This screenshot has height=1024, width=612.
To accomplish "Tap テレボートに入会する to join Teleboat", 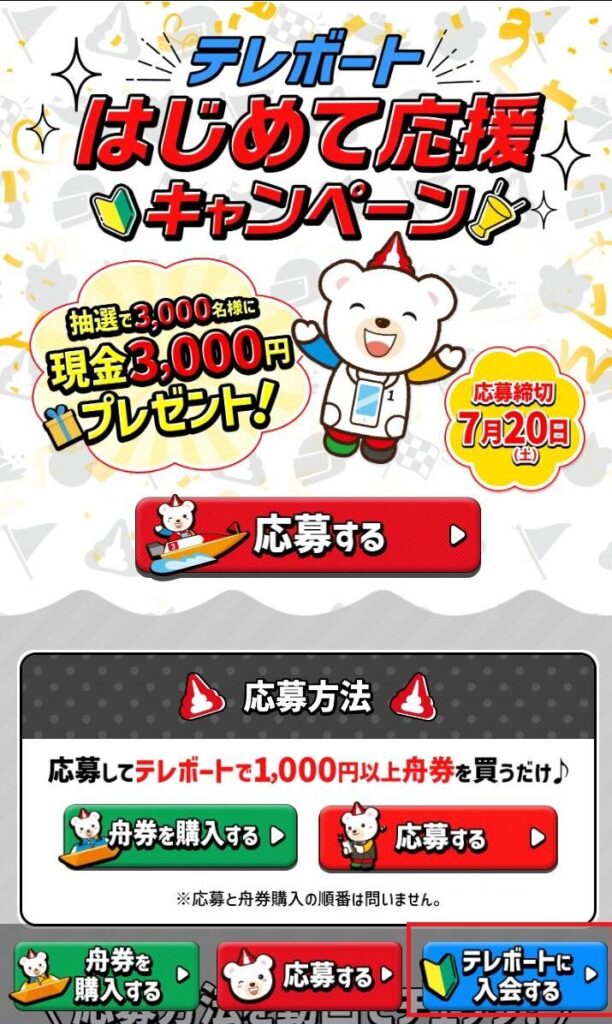I will click(x=513, y=977).
